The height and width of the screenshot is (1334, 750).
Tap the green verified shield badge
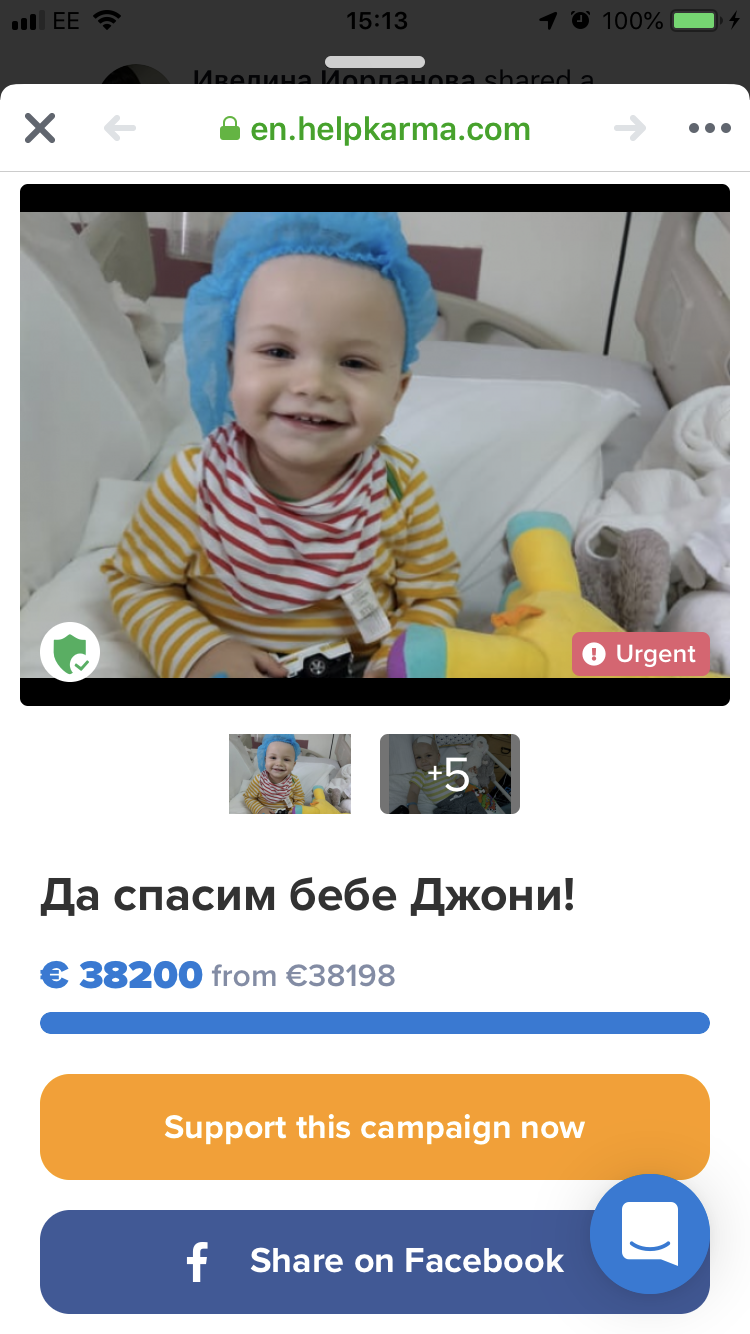pos(70,652)
